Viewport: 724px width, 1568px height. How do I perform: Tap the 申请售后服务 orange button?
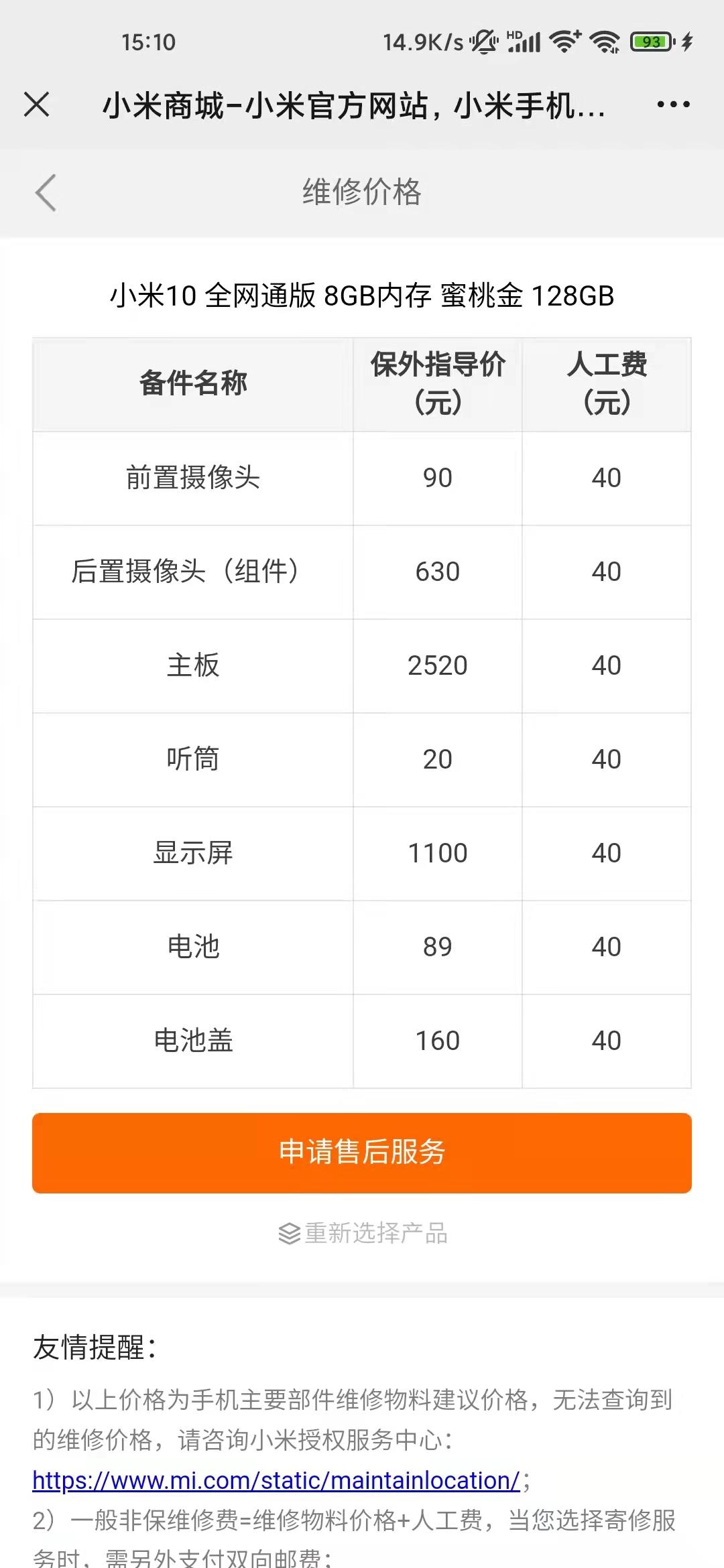(x=362, y=1153)
